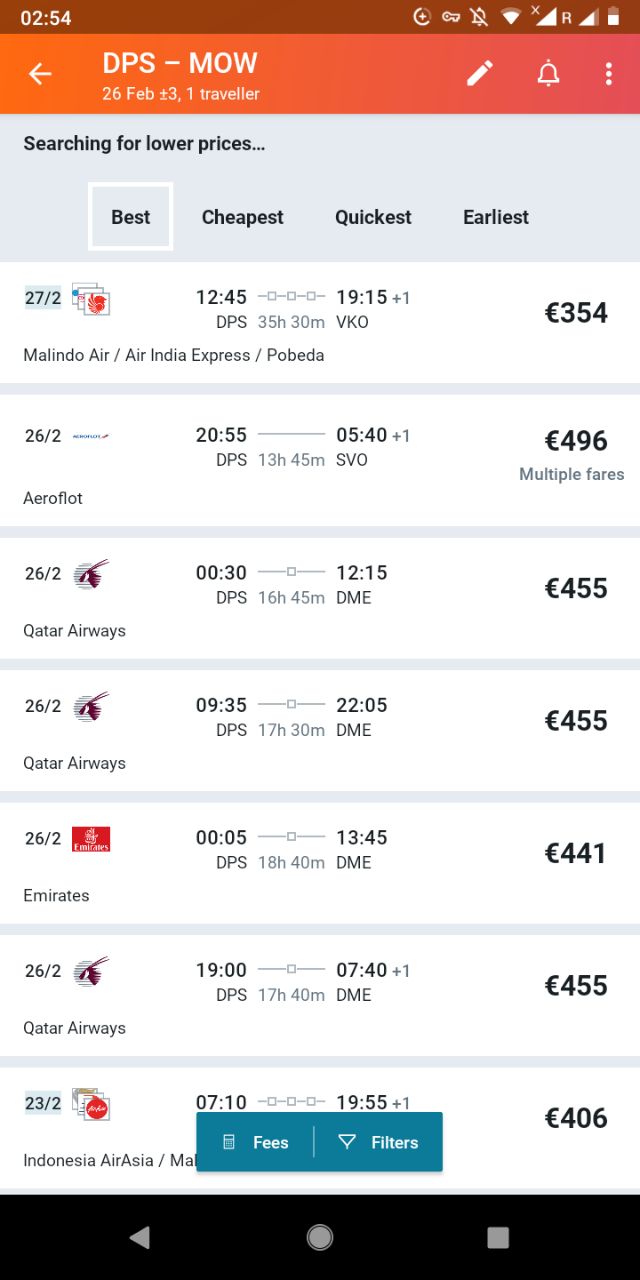Open the overflow menu
This screenshot has width=640, height=1280.
pos(609,73)
